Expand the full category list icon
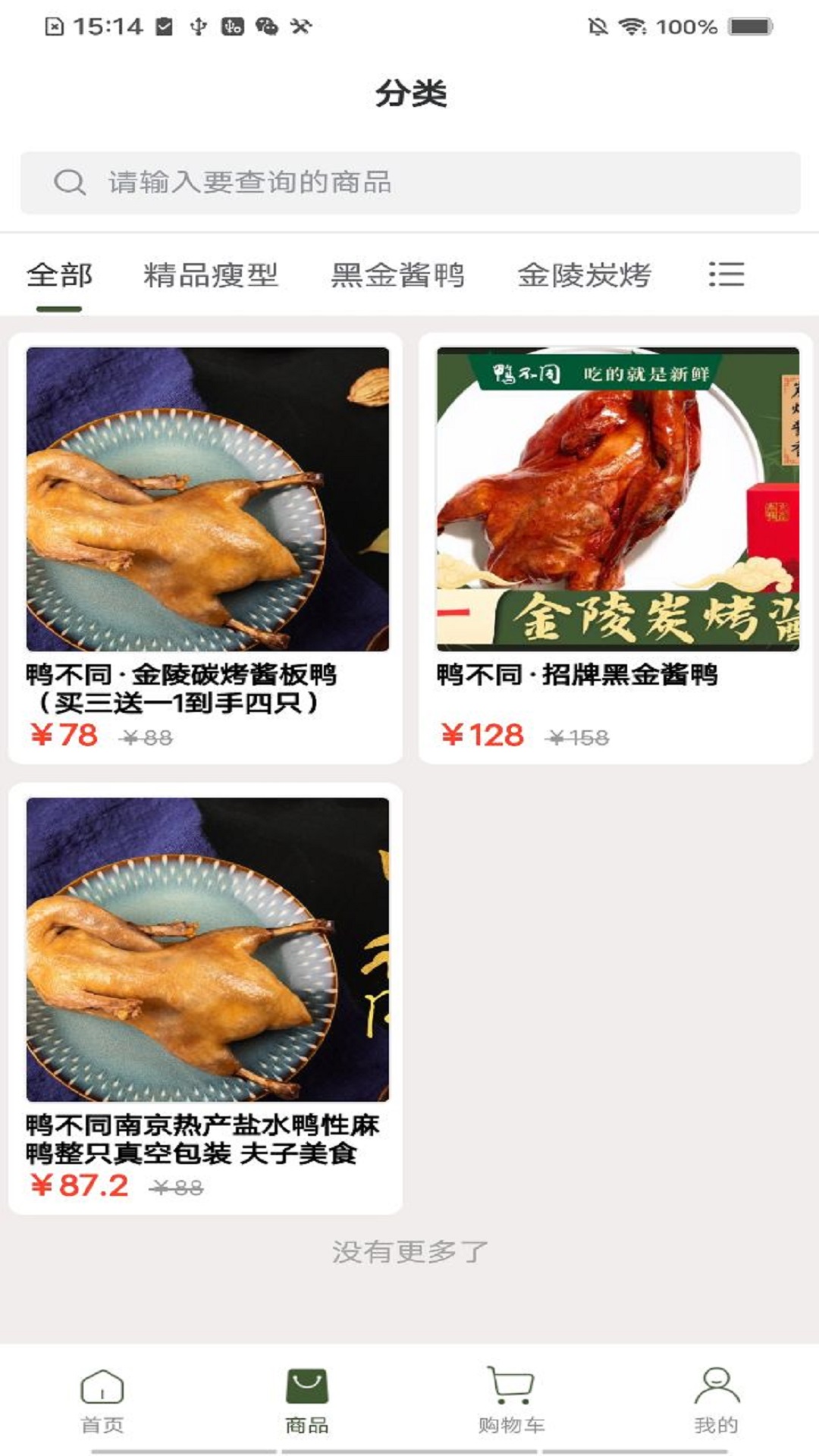This screenshot has height=1456, width=819. (x=726, y=274)
